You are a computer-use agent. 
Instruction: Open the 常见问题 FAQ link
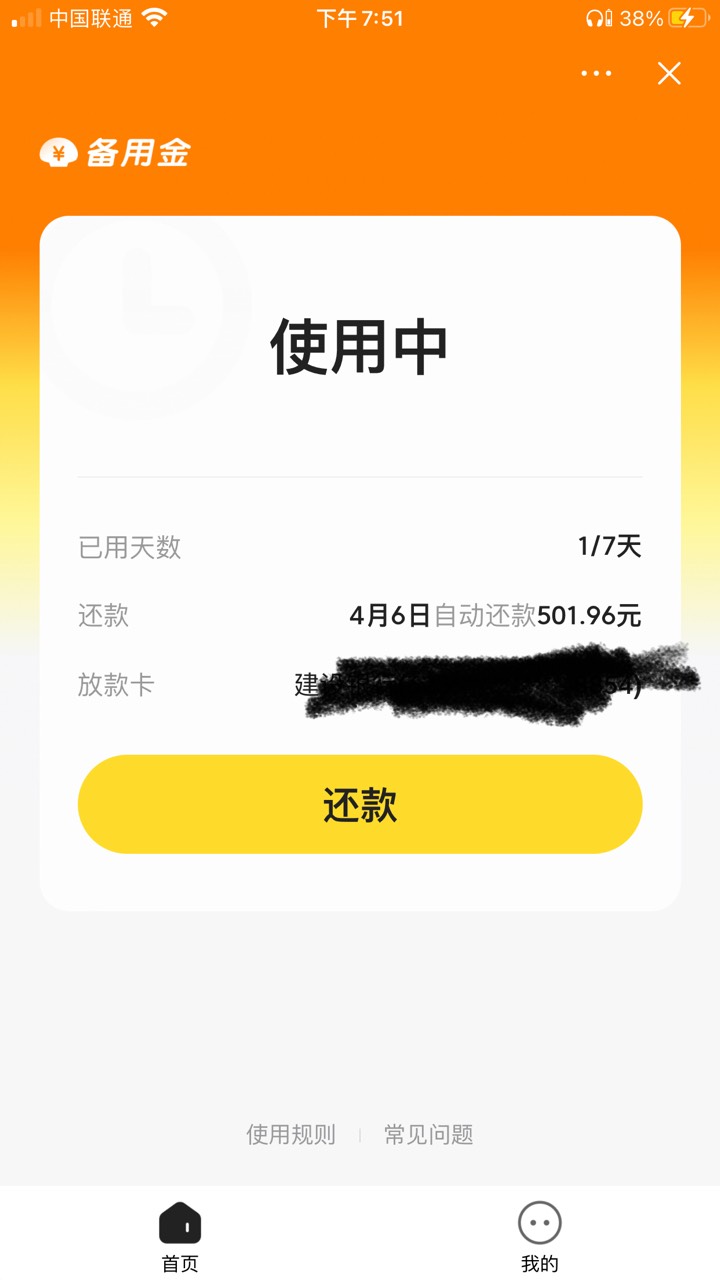pyautogui.click(x=429, y=1134)
